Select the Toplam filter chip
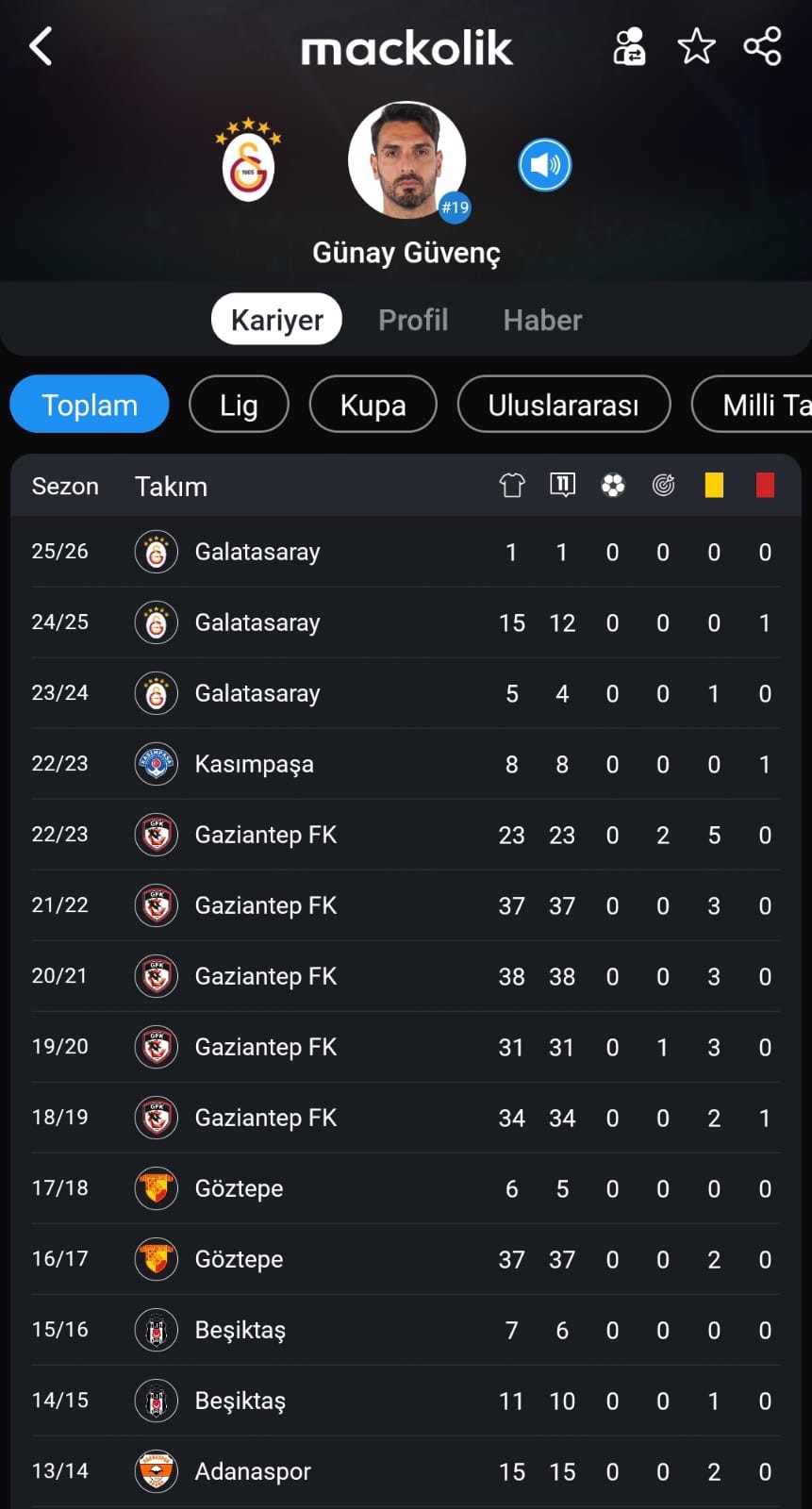Image resolution: width=812 pixels, height=1509 pixels. coord(90,405)
